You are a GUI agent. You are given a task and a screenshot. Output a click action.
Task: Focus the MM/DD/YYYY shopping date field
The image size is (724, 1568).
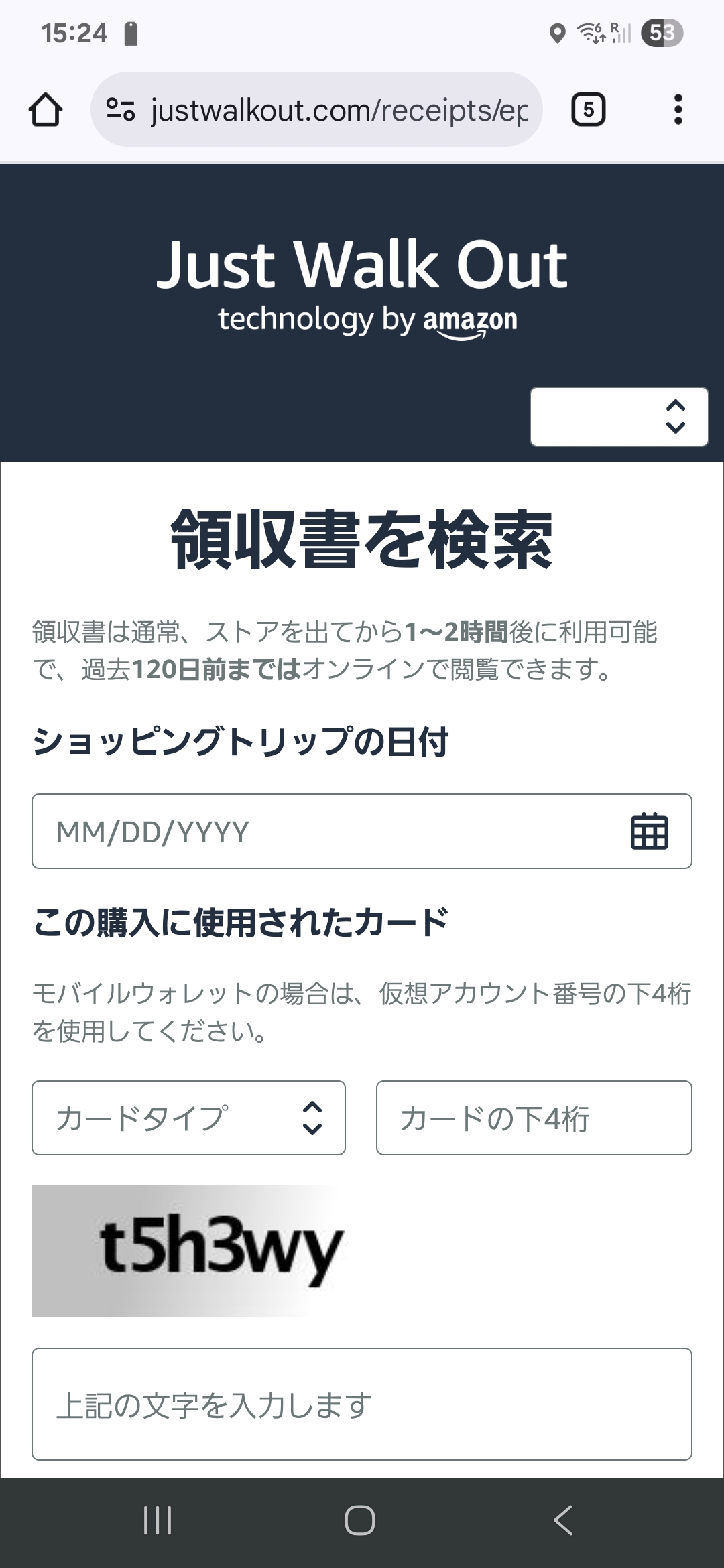[x=322, y=832]
